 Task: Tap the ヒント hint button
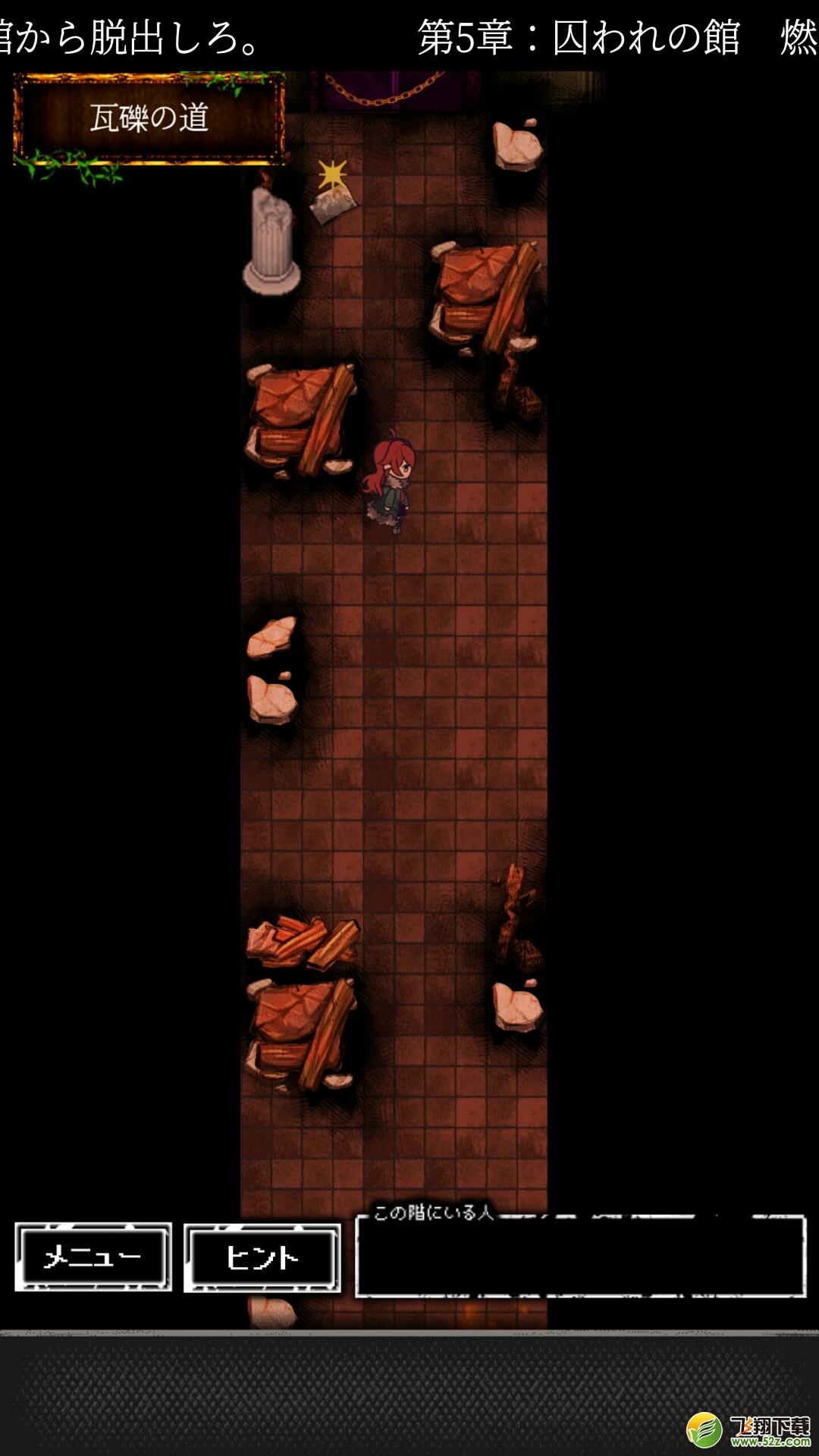pos(262,1258)
